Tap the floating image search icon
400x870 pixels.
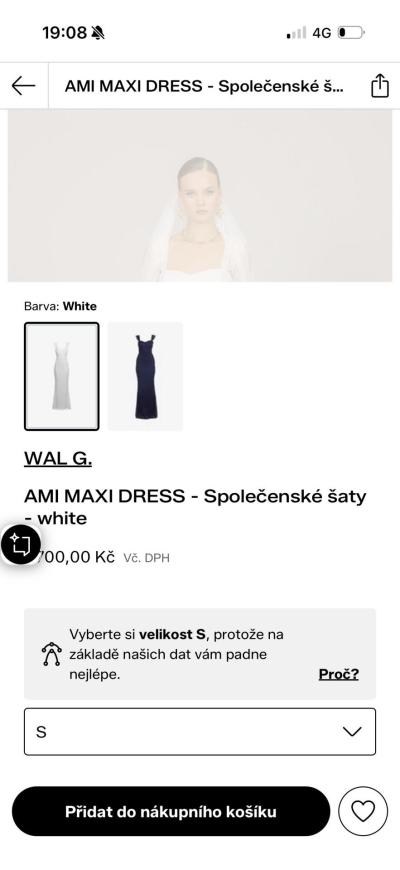20,544
